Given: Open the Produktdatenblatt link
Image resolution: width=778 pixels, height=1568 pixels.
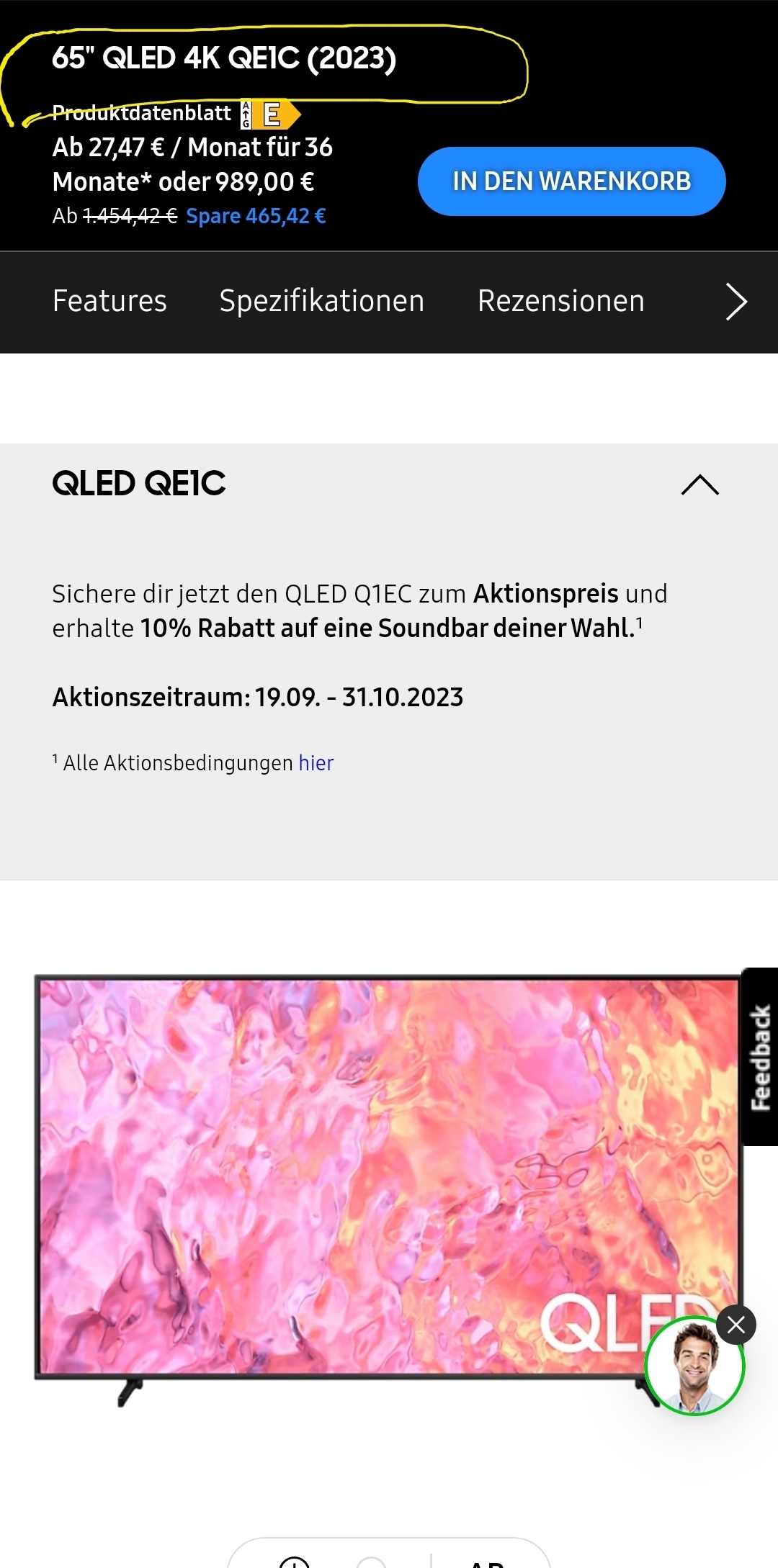Looking at the screenshot, I should tap(141, 113).
